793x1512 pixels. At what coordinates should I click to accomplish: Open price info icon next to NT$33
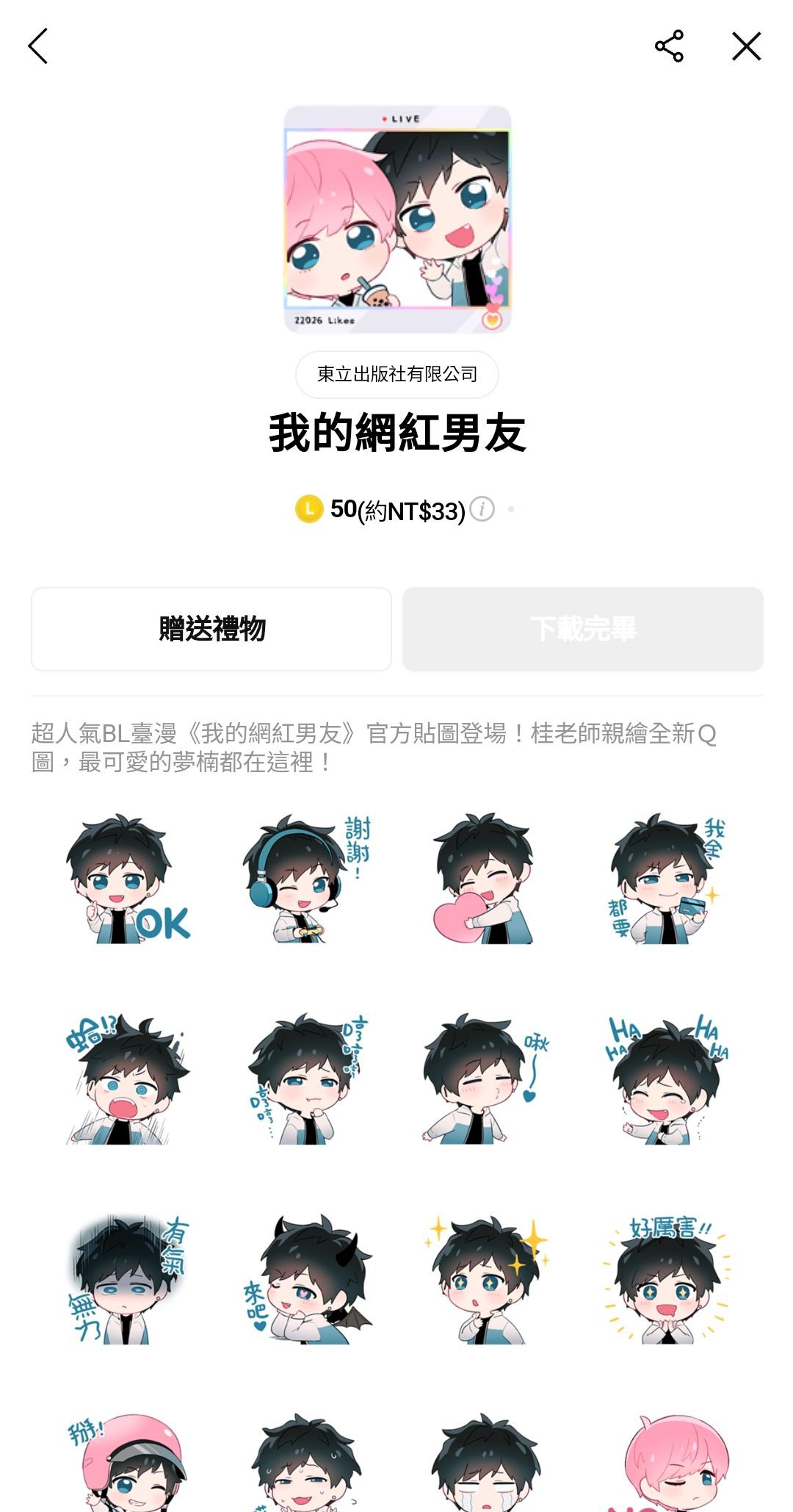(482, 508)
